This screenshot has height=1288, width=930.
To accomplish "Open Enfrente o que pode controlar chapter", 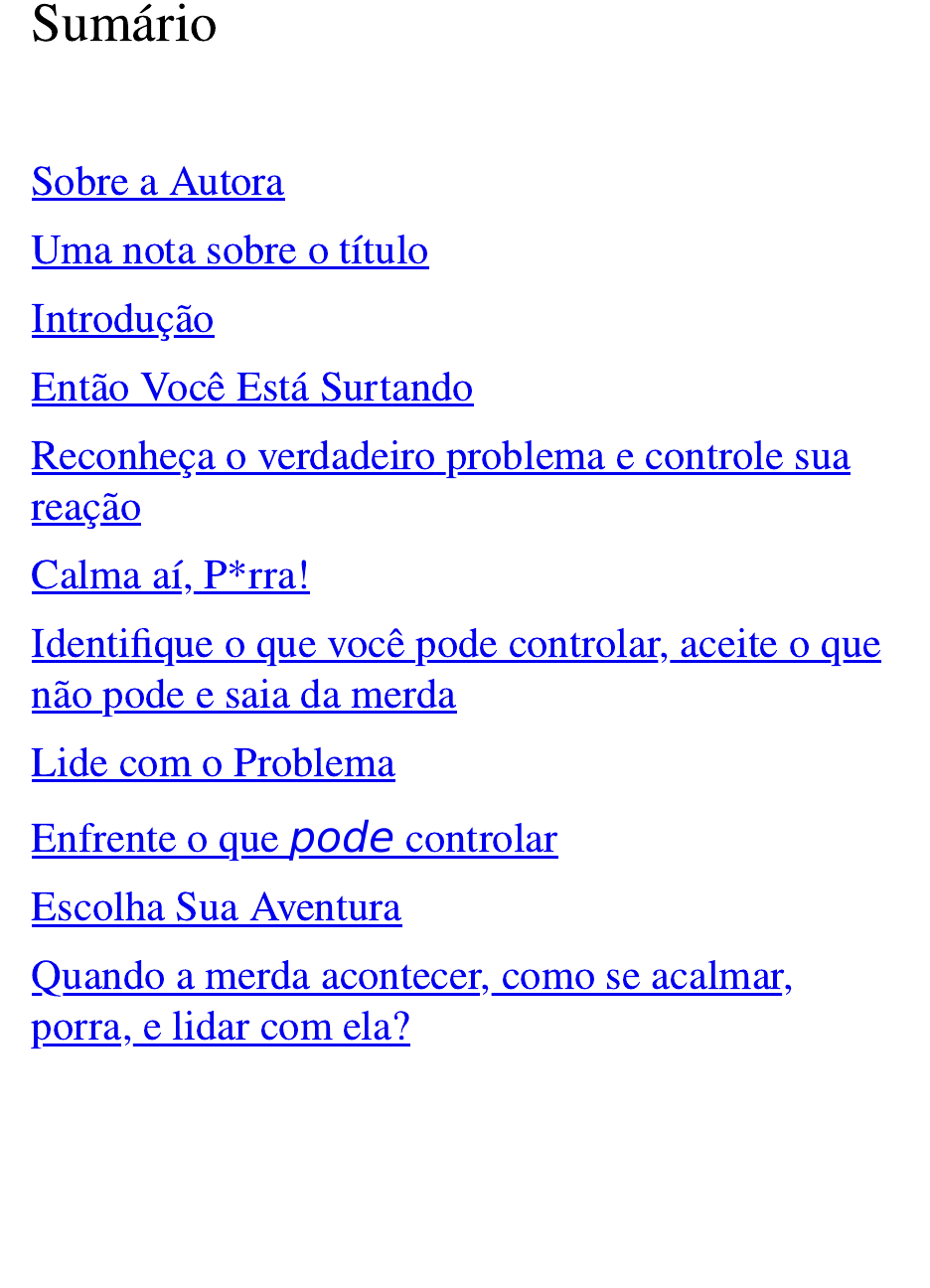I will click(294, 840).
